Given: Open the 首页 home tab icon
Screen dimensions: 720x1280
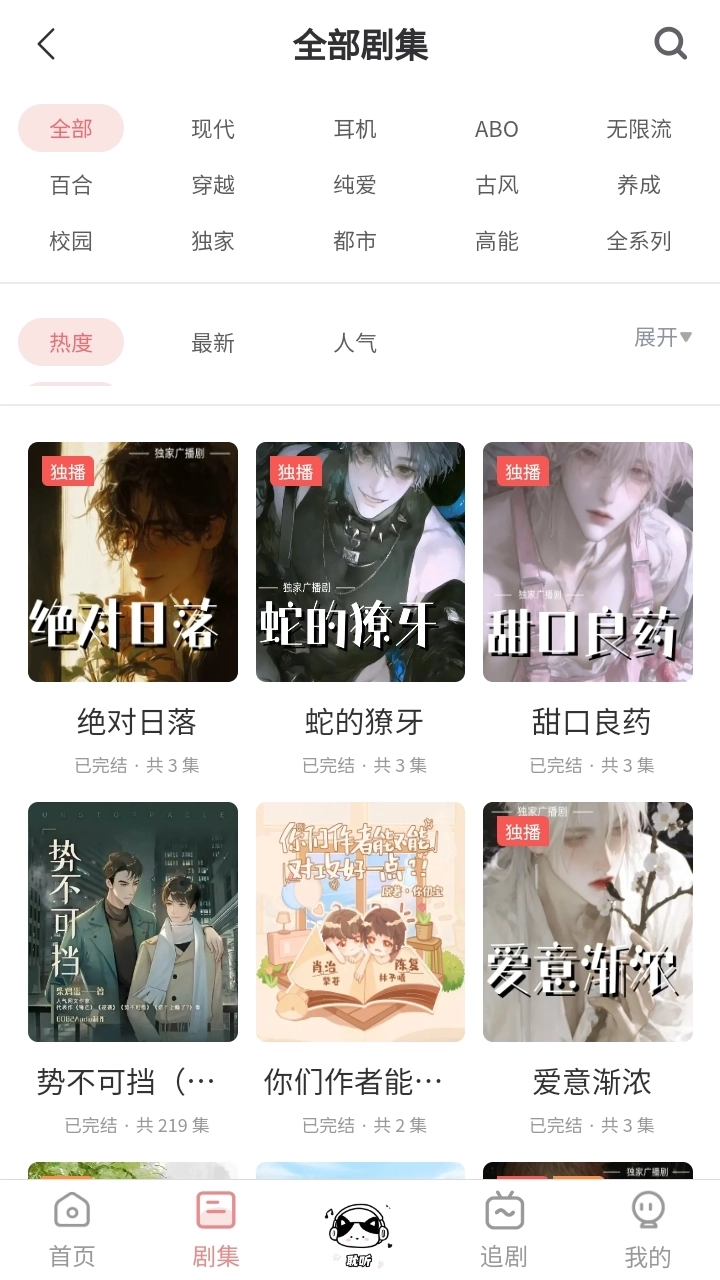Looking at the screenshot, I should click(x=72, y=1213).
